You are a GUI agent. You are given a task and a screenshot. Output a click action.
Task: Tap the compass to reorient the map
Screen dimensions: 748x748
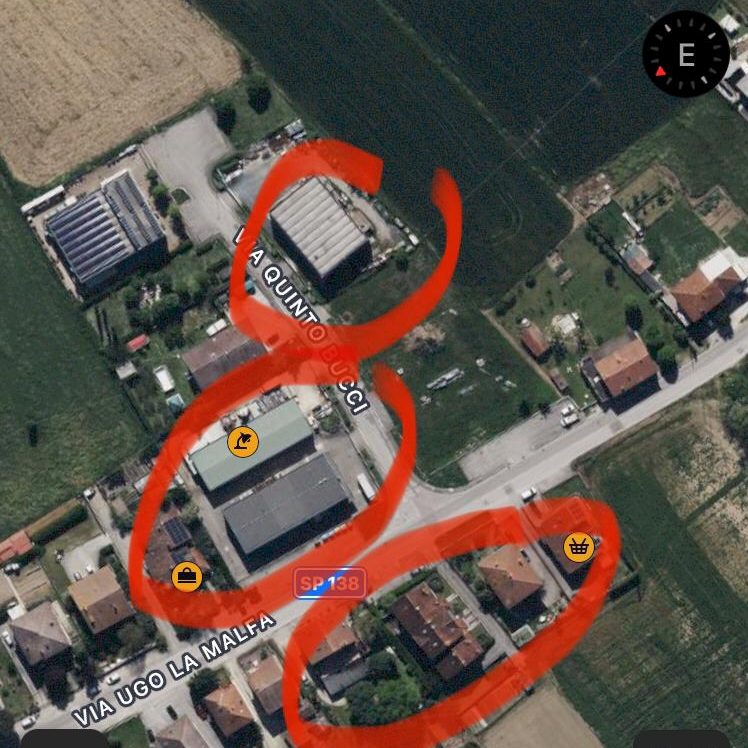pyautogui.click(x=686, y=54)
